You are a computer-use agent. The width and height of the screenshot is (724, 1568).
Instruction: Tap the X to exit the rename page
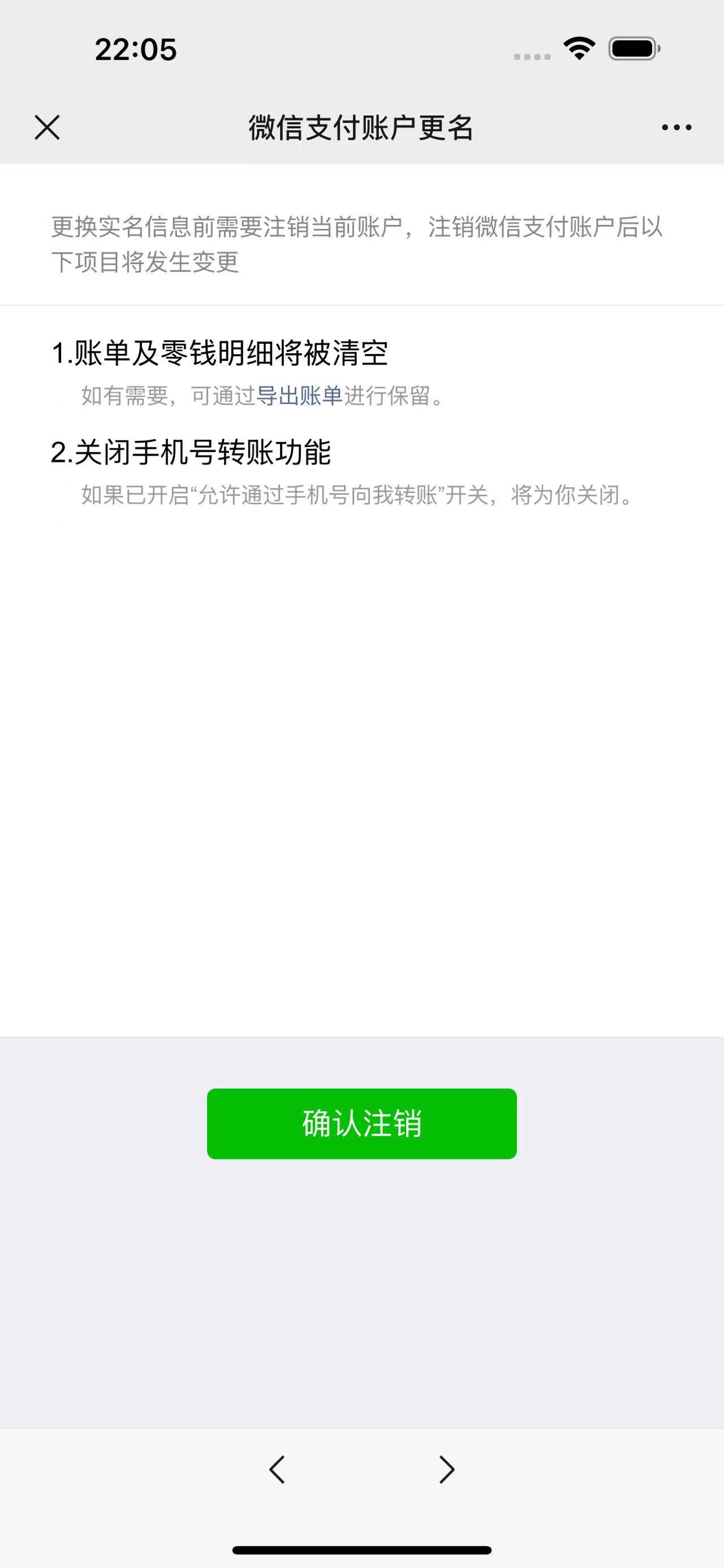click(46, 127)
